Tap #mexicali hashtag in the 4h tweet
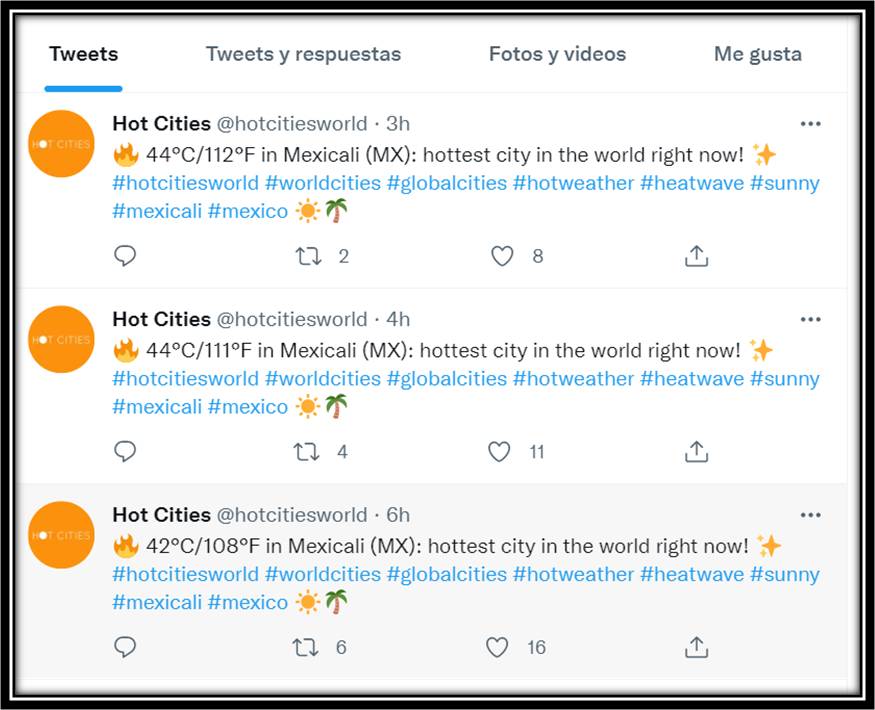The height and width of the screenshot is (710, 875). pos(156,407)
